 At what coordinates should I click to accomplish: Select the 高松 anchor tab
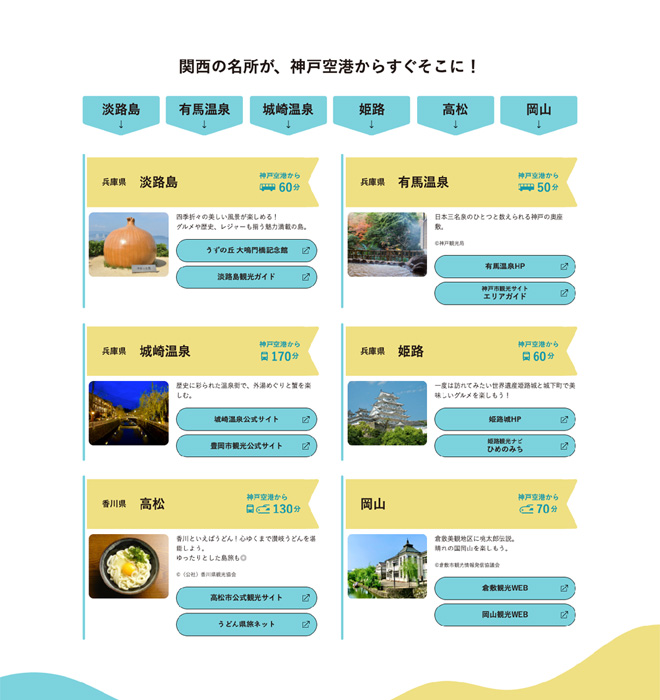click(455, 114)
